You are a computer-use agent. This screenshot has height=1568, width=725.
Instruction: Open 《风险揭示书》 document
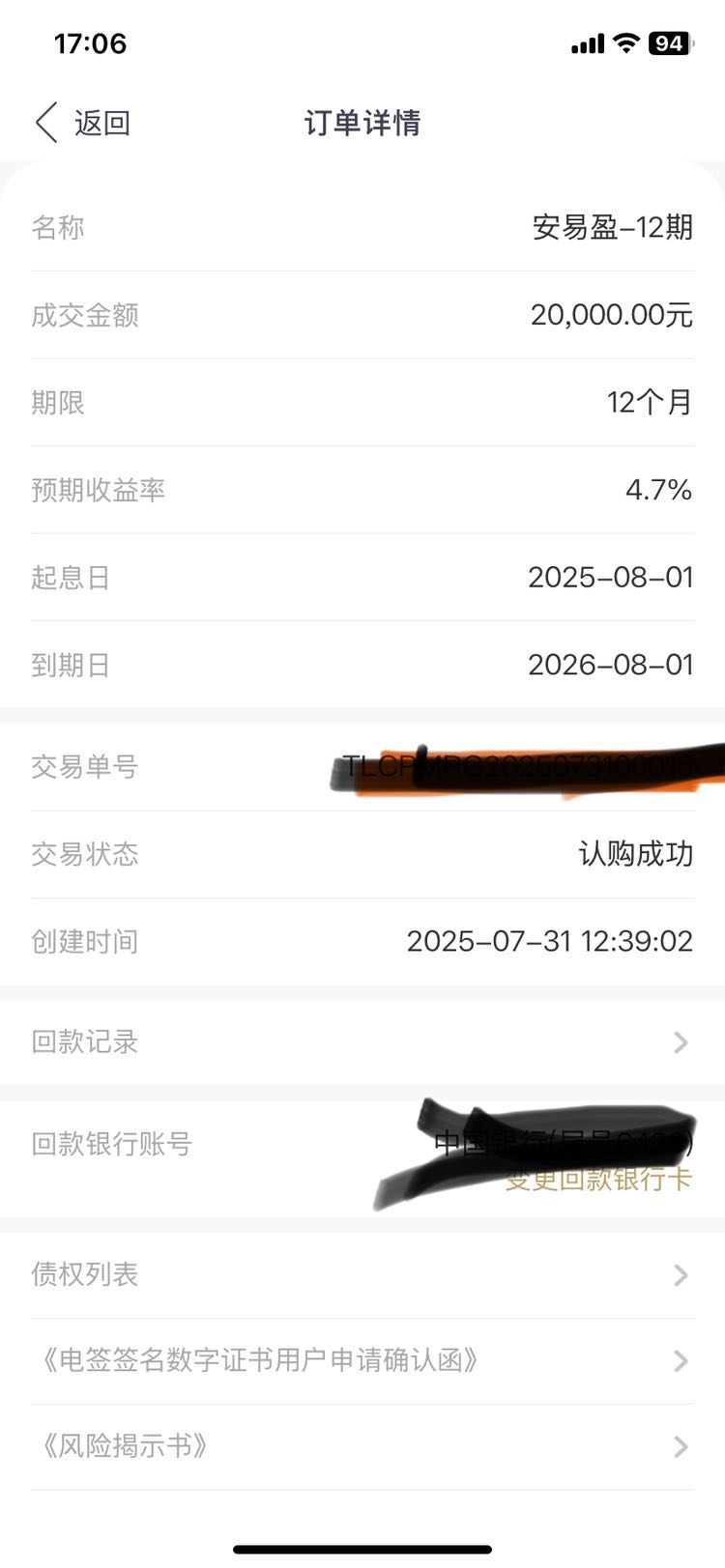tap(362, 1446)
